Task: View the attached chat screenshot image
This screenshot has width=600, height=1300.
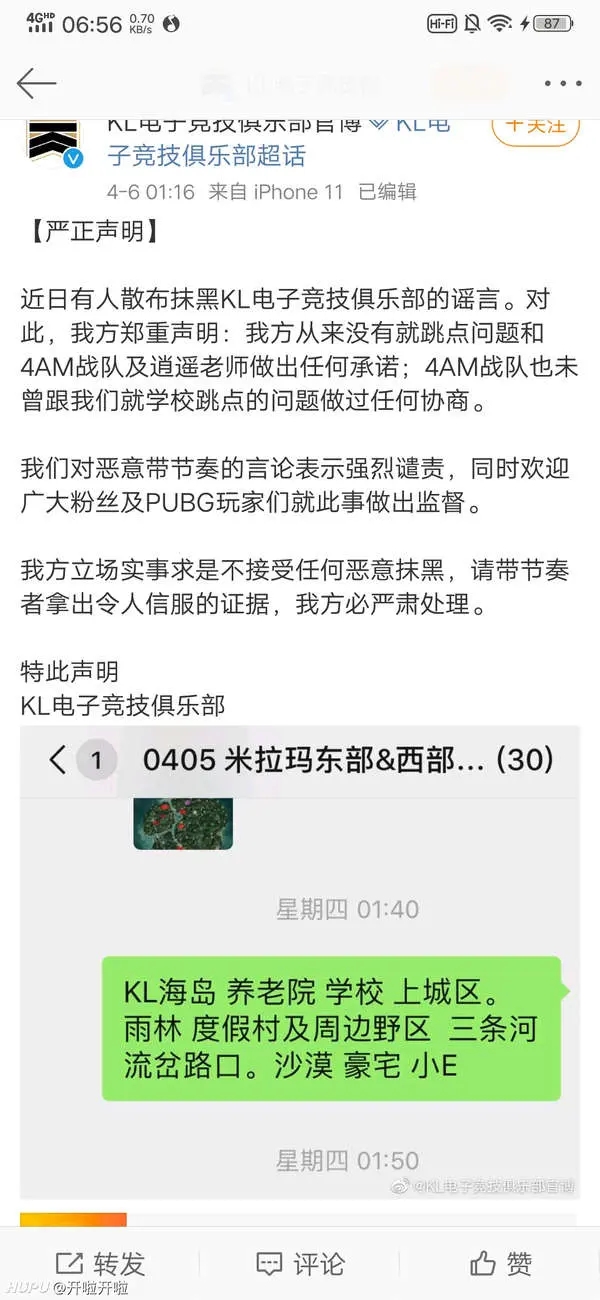Action: coord(300,960)
